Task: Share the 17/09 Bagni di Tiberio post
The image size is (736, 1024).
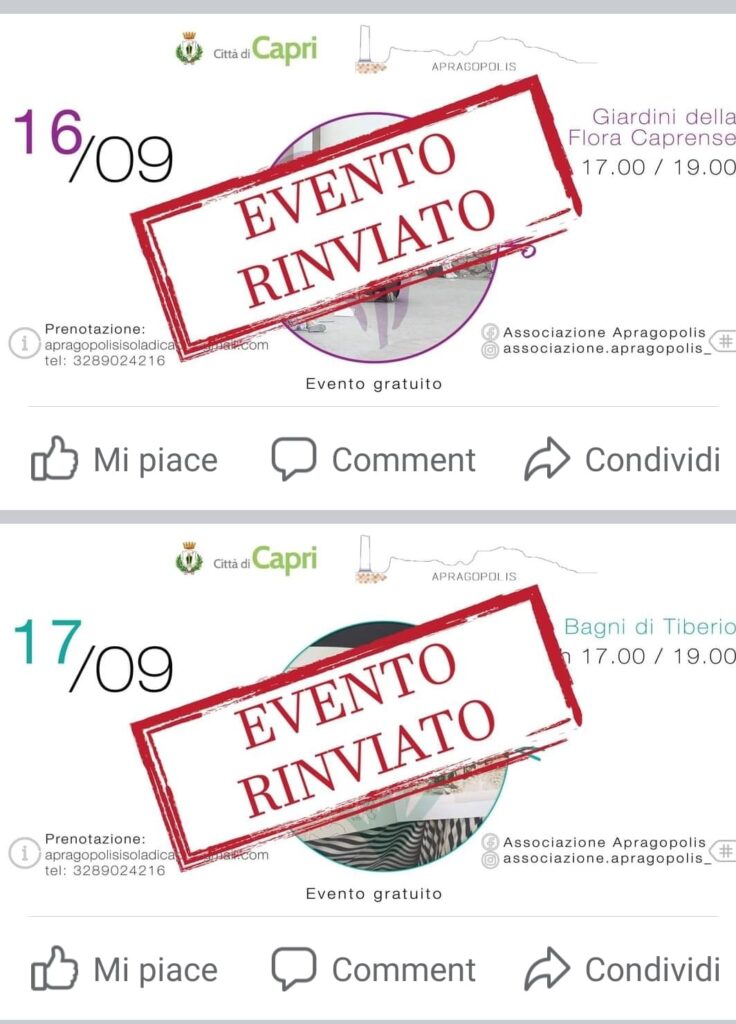Action: coord(622,969)
